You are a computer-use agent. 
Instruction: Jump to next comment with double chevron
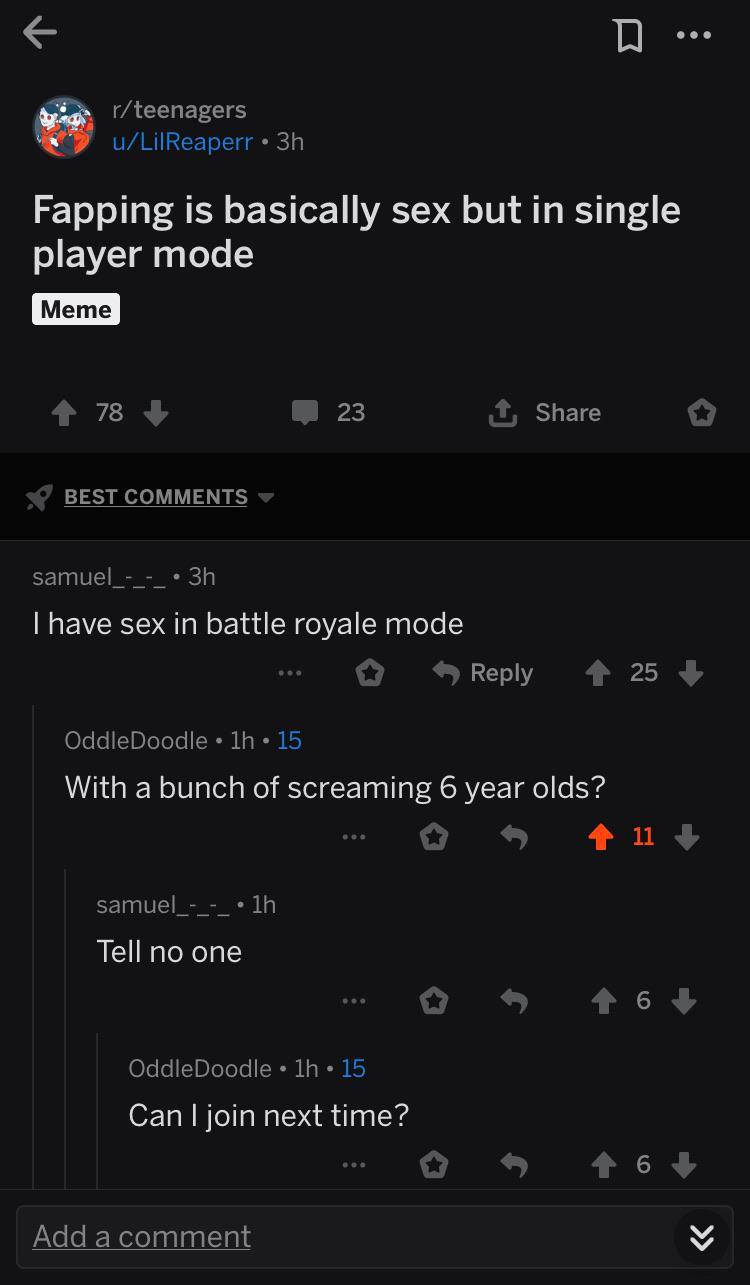coord(701,1237)
